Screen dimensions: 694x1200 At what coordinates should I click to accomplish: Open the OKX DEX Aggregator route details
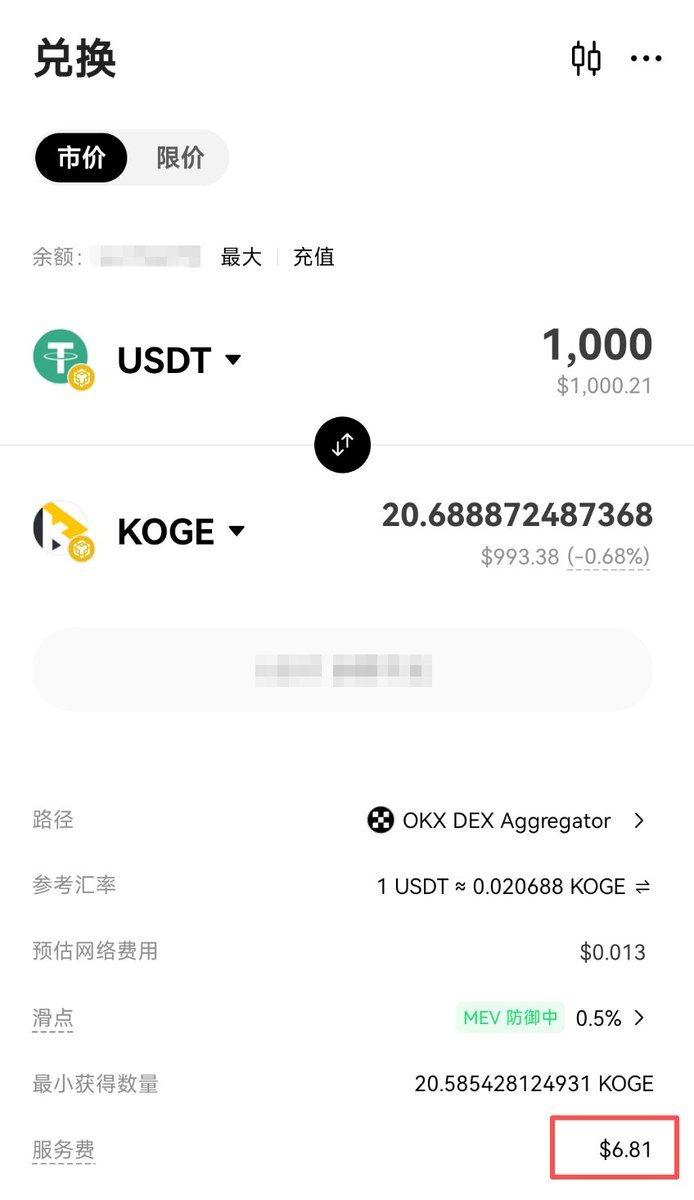(x=507, y=821)
